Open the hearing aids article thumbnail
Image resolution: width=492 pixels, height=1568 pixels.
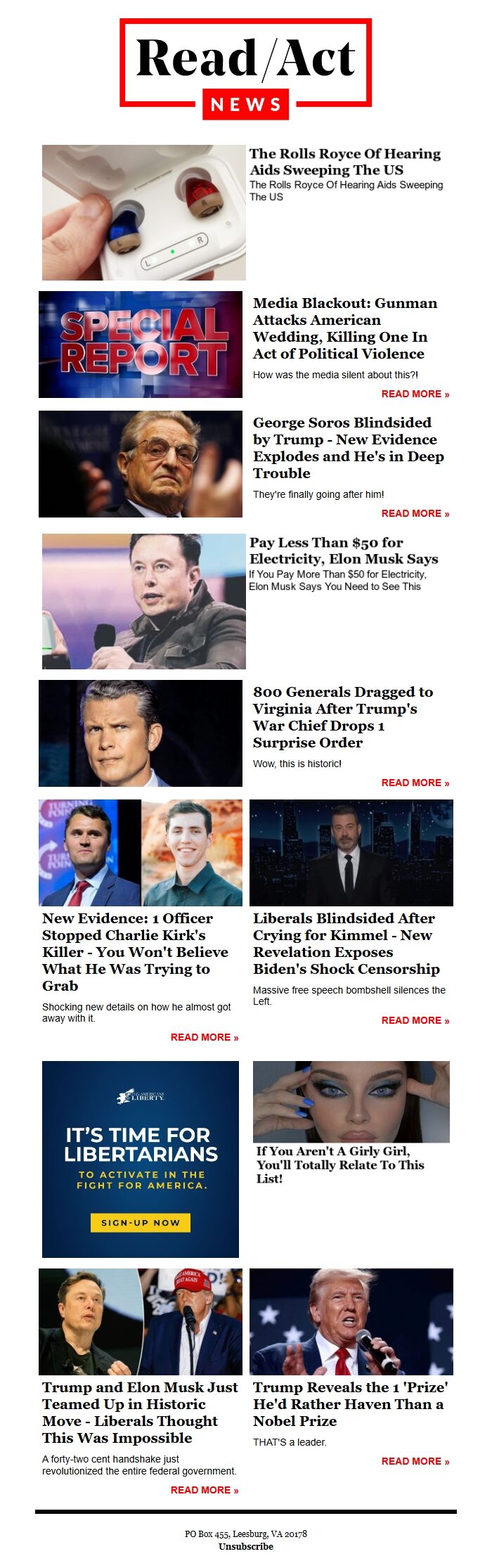[143, 212]
